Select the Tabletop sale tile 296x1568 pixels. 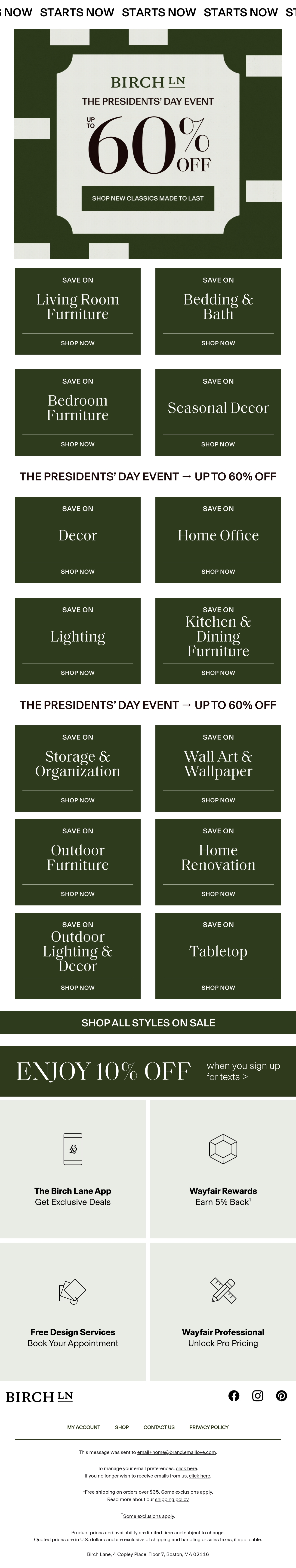218,956
